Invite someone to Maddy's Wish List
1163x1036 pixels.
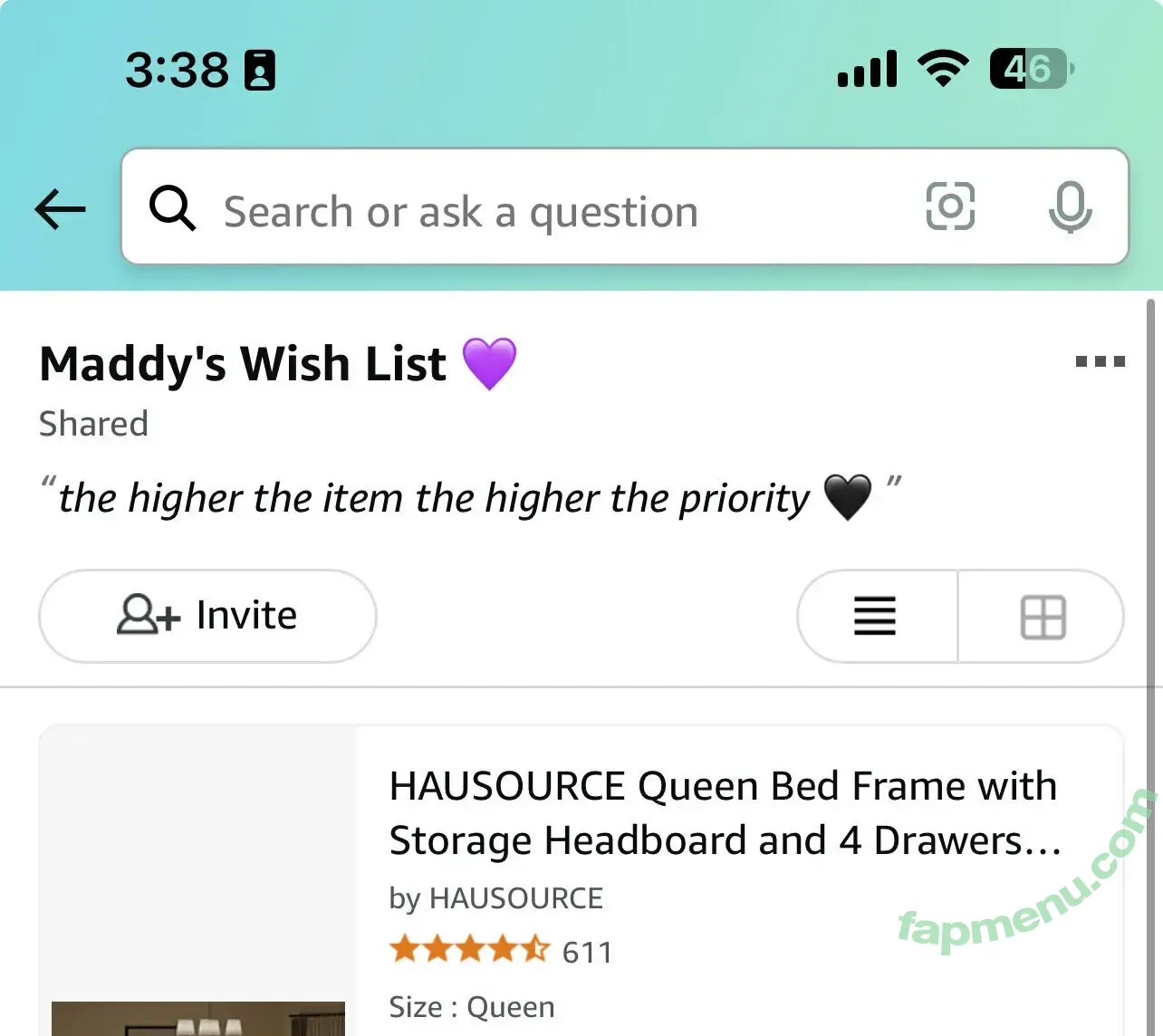point(207,616)
